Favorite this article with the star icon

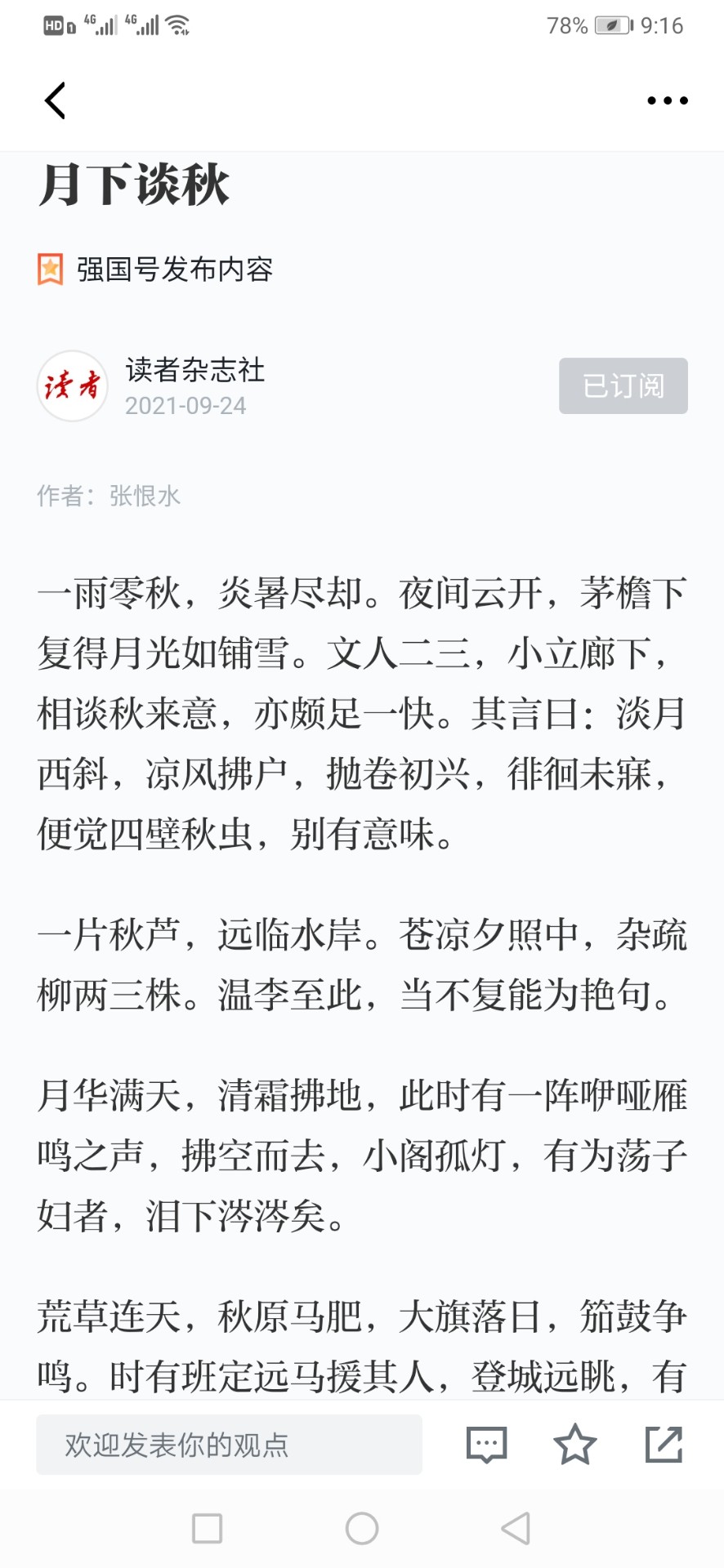pos(575,1444)
